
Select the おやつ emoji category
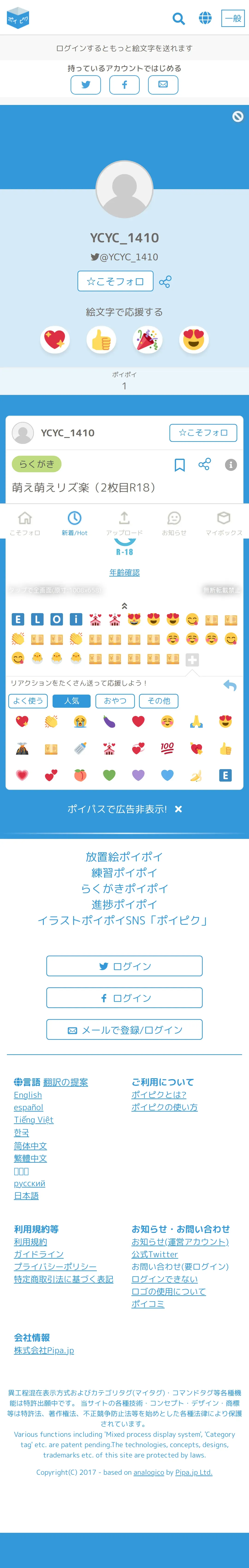pyautogui.click(x=115, y=701)
